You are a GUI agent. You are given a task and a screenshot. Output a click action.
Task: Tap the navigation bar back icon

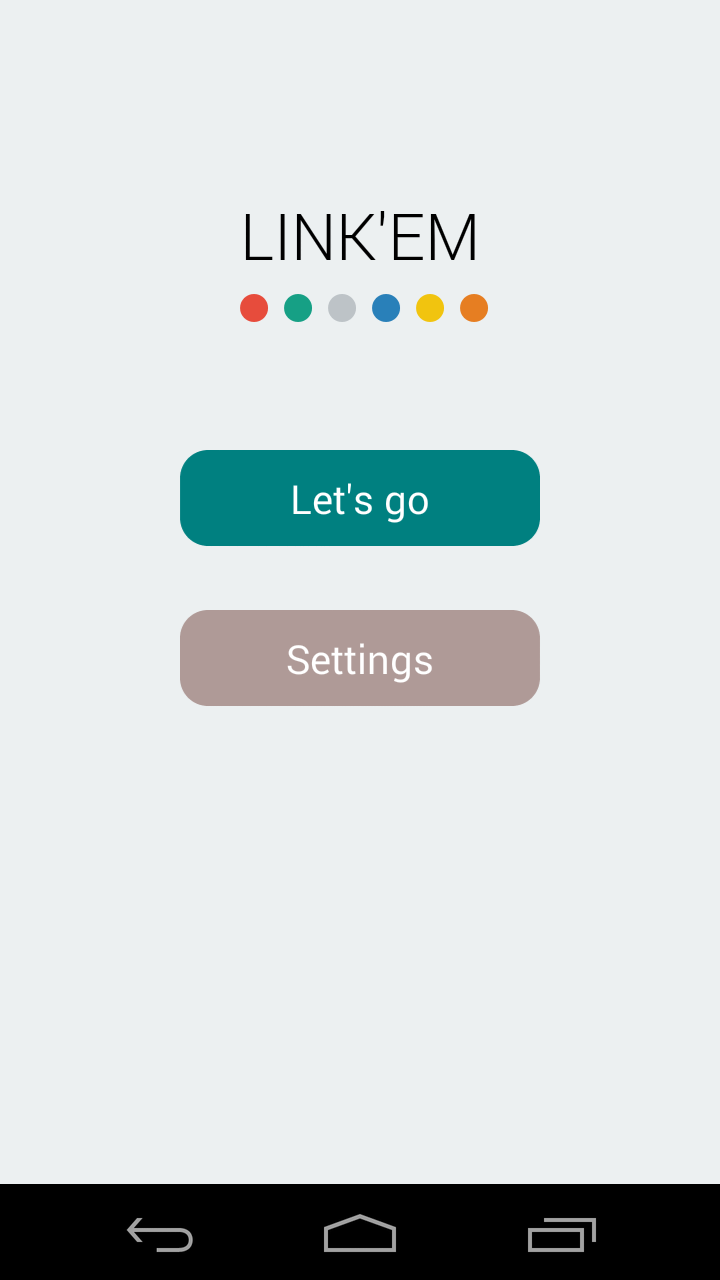point(160,1233)
